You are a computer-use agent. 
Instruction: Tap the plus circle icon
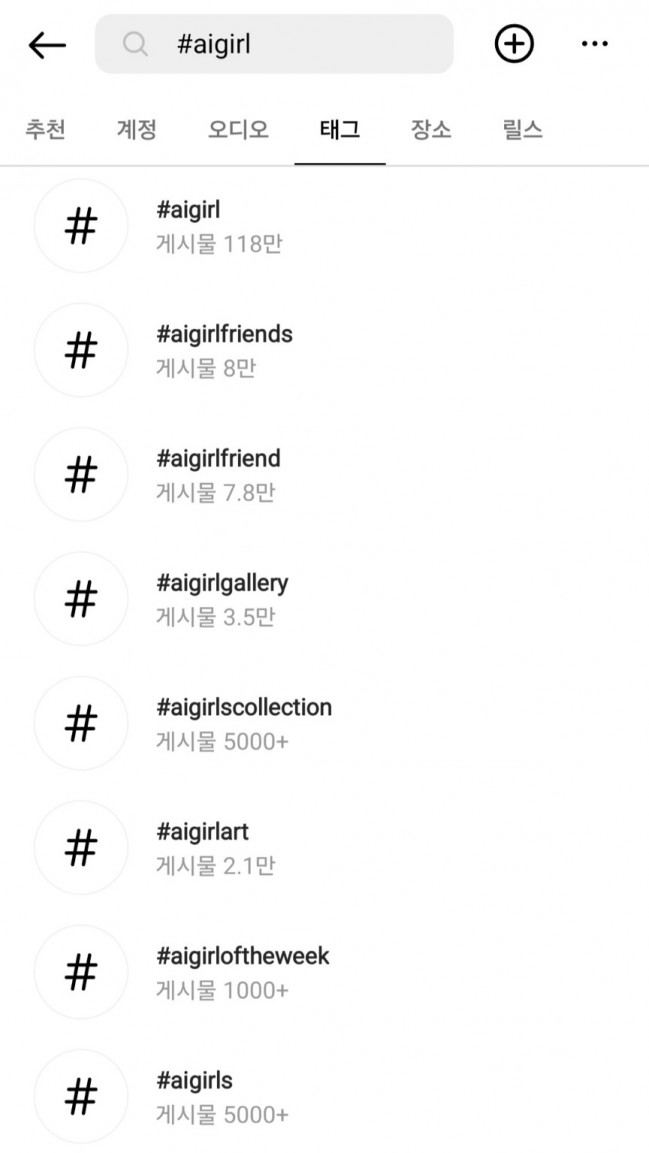(x=514, y=44)
